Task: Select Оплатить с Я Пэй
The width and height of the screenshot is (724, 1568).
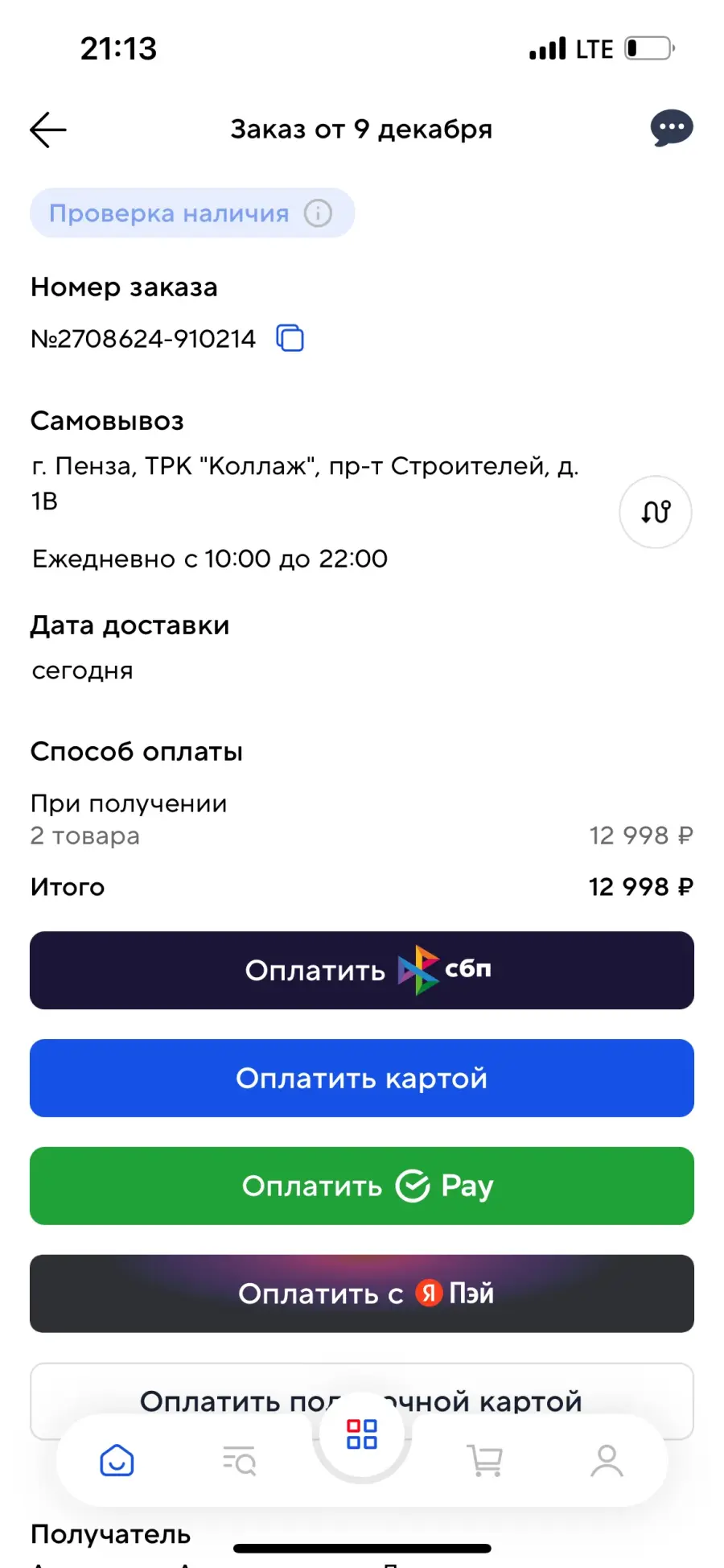Action: tap(362, 1294)
